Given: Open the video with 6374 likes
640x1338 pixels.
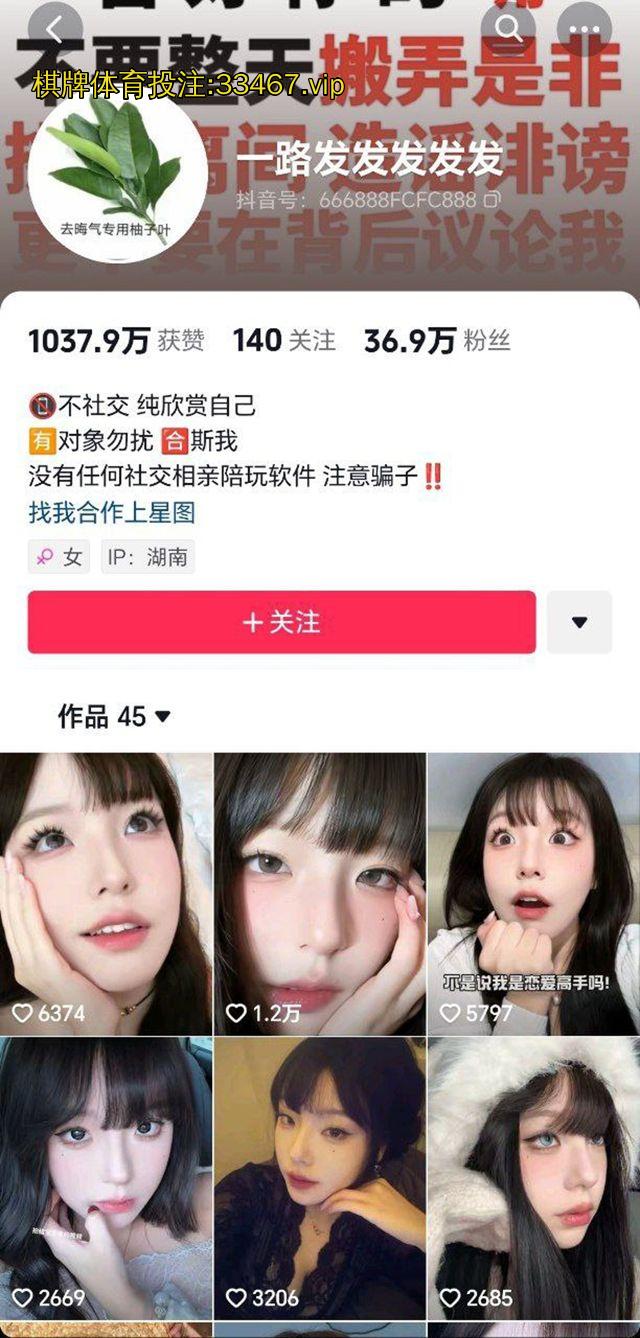Looking at the screenshot, I should coord(106,893).
